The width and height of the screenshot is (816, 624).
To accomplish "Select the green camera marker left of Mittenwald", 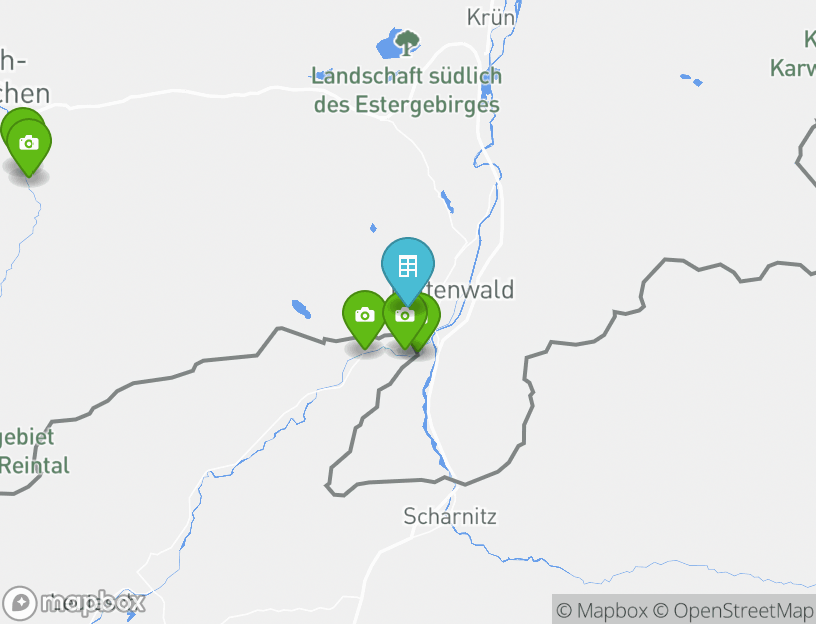I will 364,316.
